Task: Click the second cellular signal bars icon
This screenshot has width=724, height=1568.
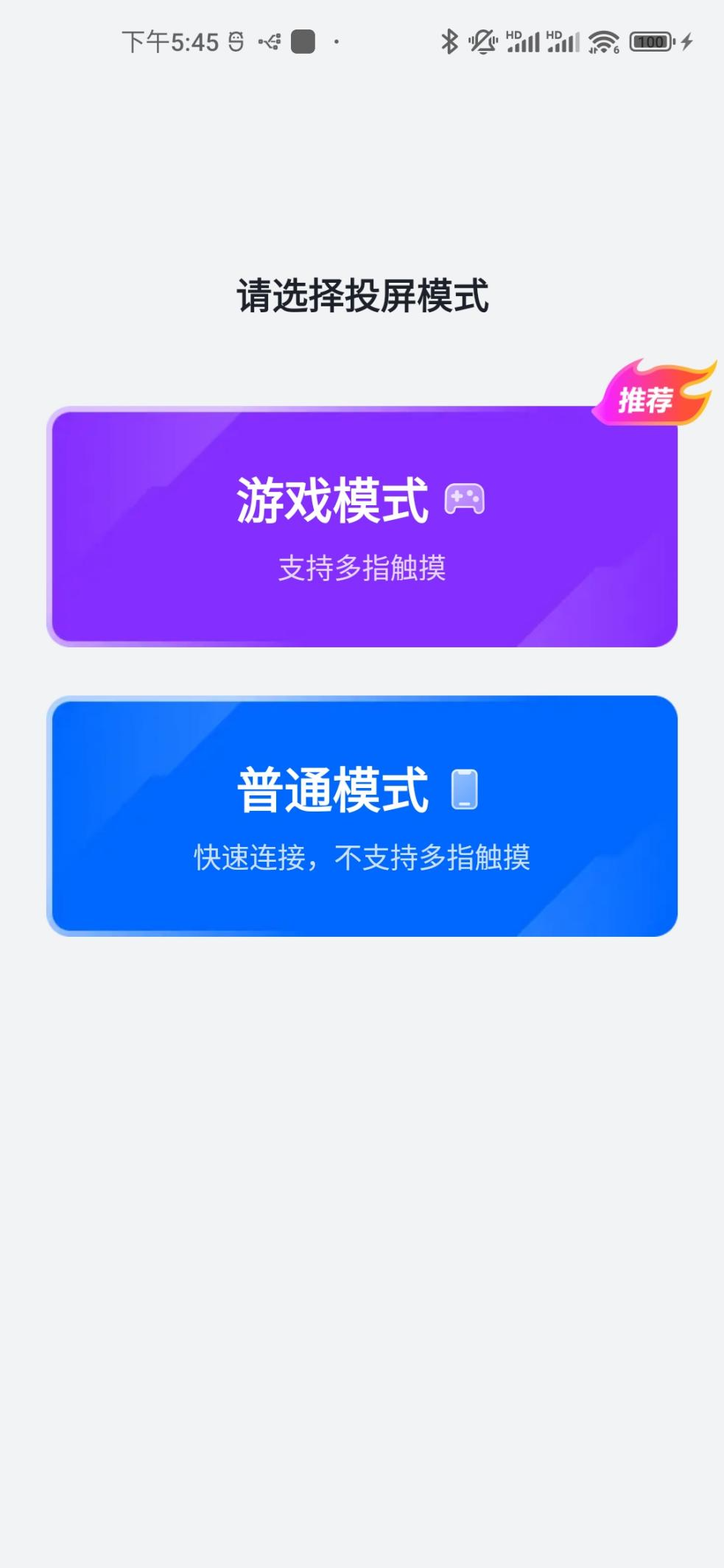Action: tap(563, 43)
